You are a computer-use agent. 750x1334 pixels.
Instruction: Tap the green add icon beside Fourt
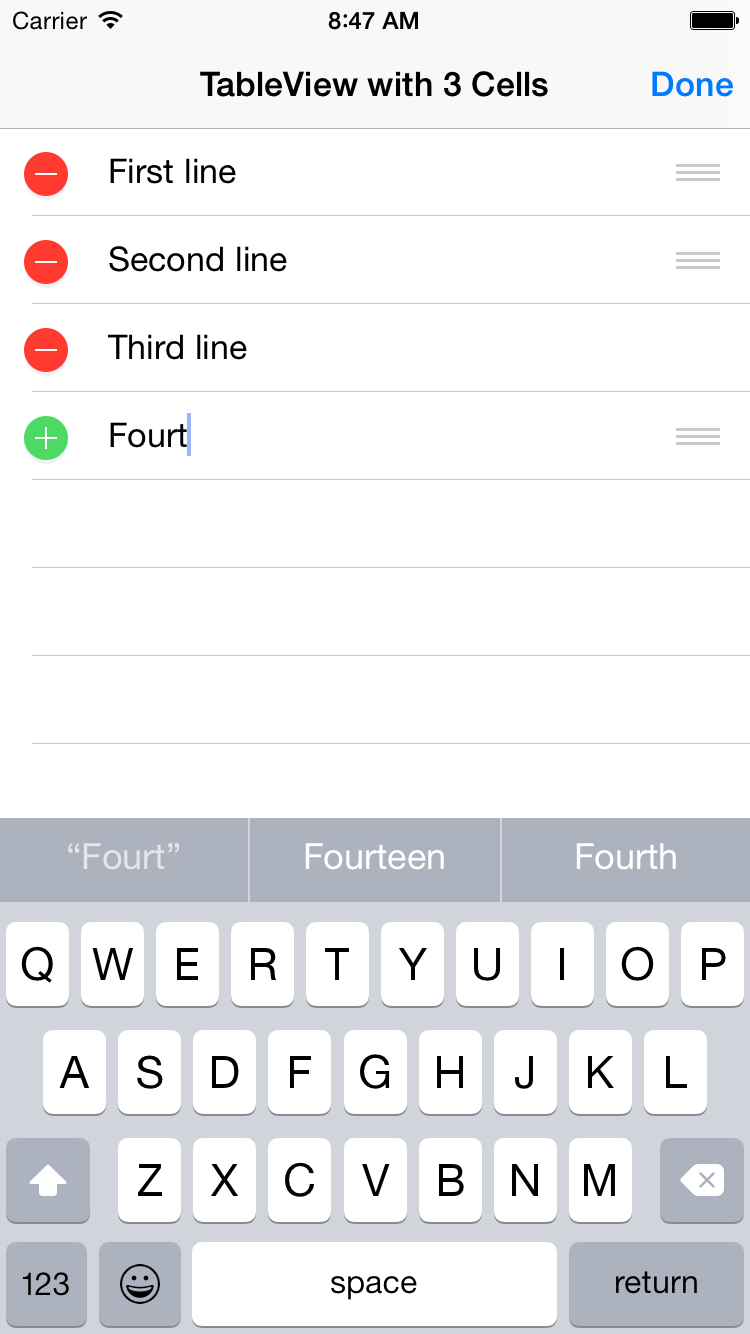click(46, 437)
